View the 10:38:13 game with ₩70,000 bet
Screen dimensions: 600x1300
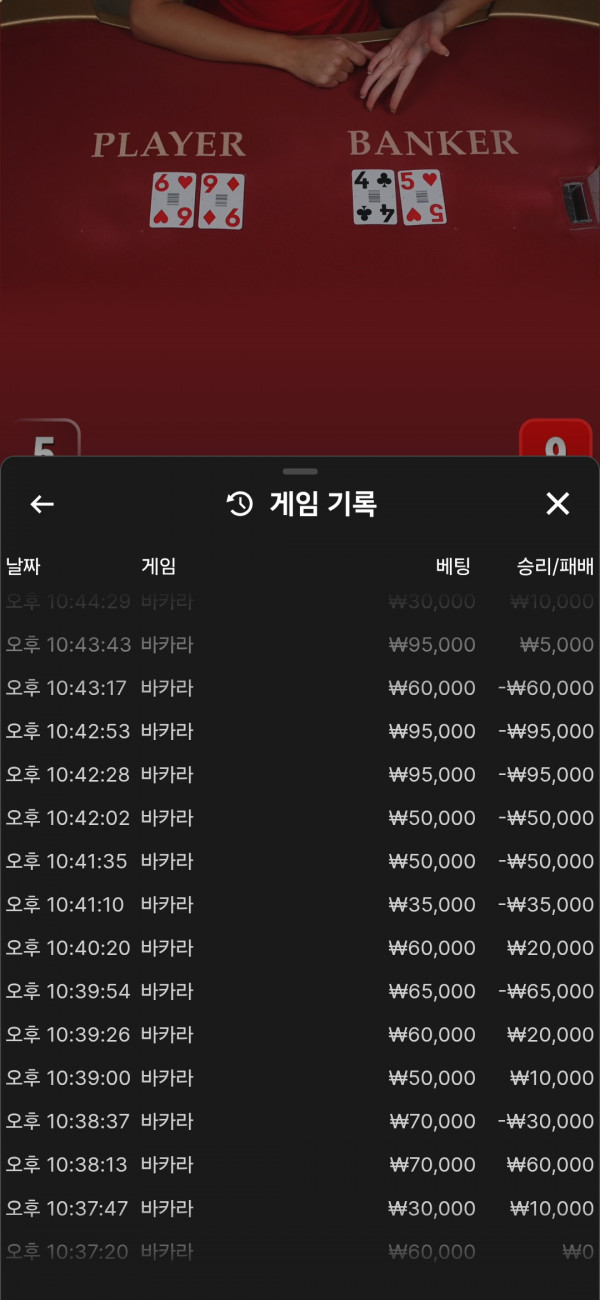[300, 1165]
